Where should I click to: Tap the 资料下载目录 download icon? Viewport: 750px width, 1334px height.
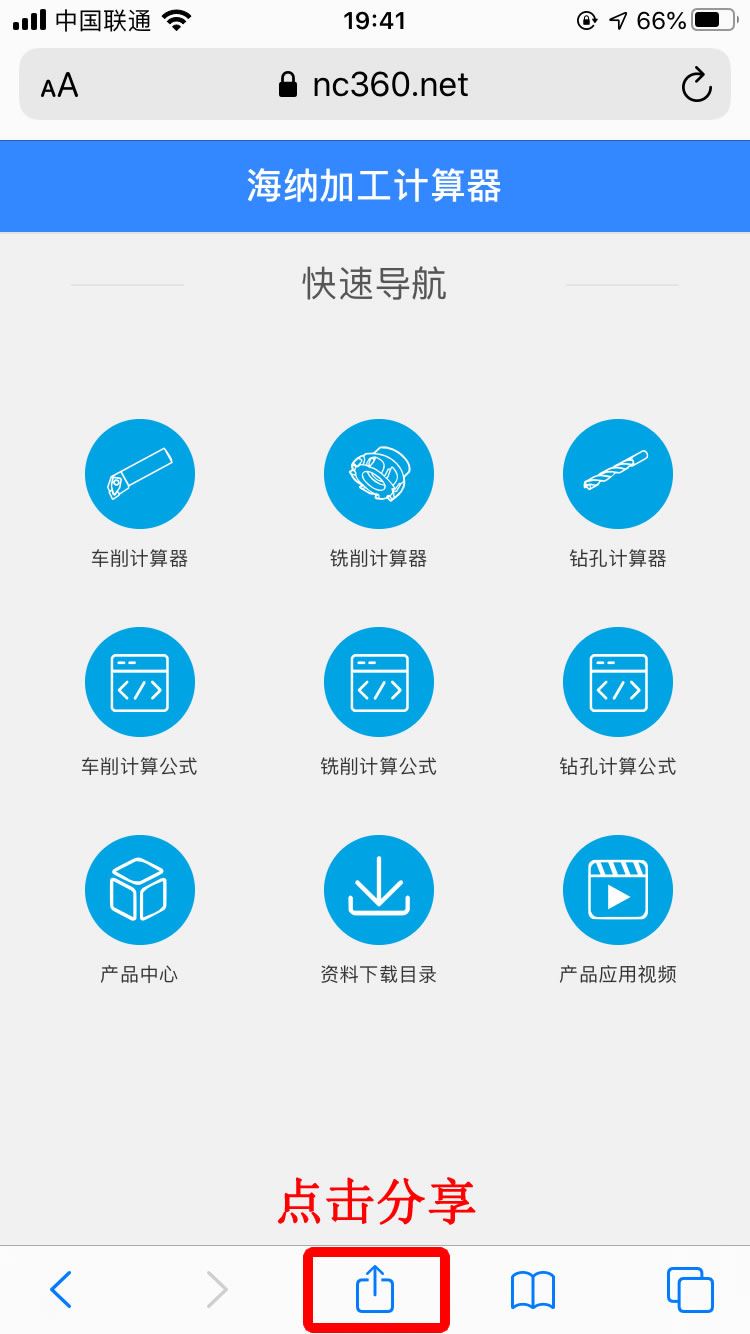click(x=379, y=889)
